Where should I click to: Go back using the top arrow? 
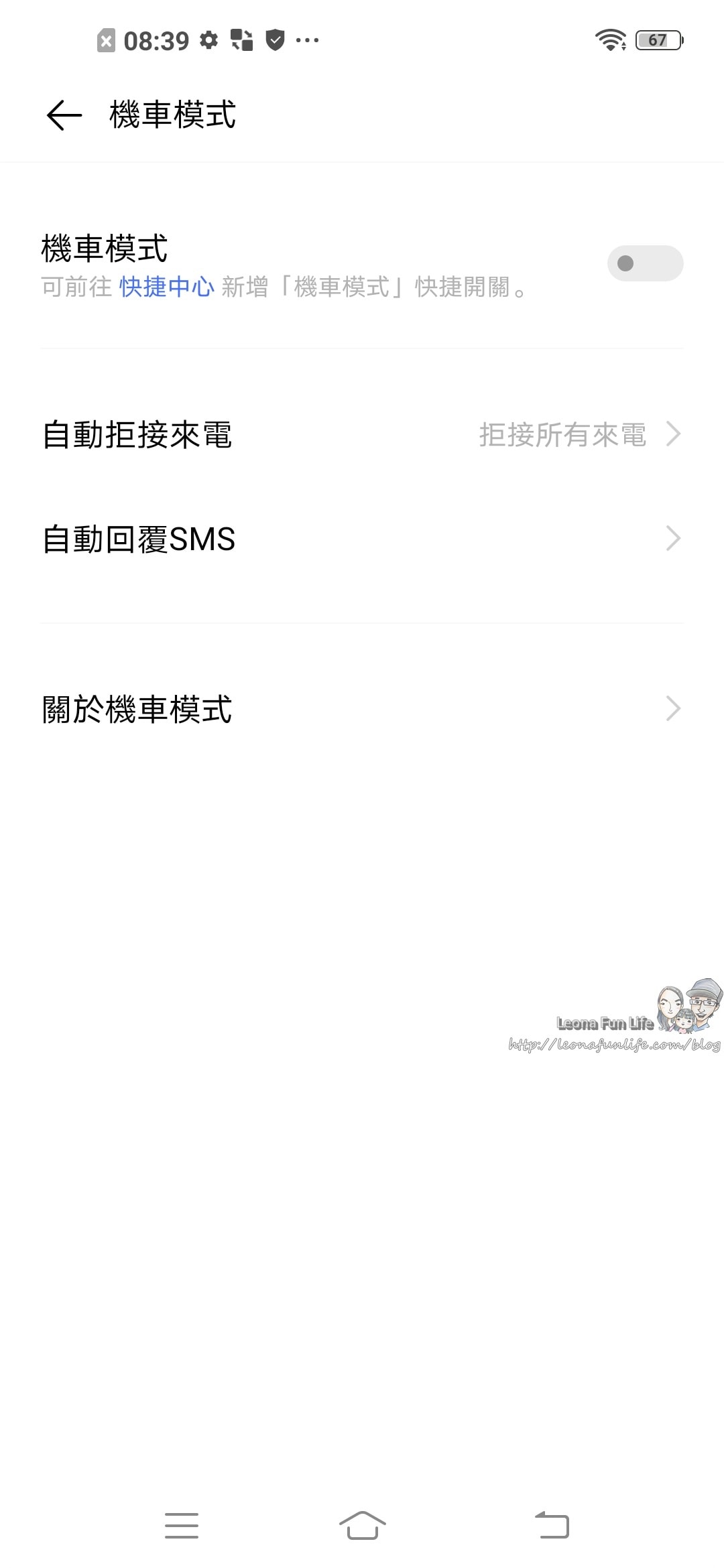64,115
